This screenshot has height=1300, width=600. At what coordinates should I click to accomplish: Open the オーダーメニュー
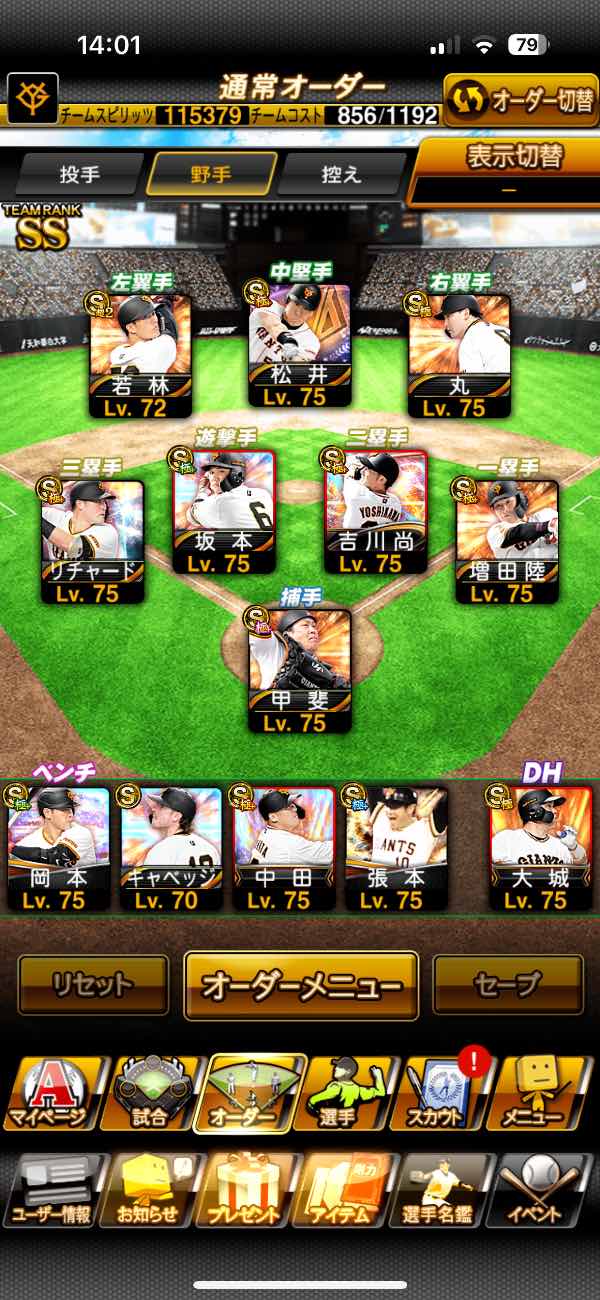pyautogui.click(x=301, y=985)
